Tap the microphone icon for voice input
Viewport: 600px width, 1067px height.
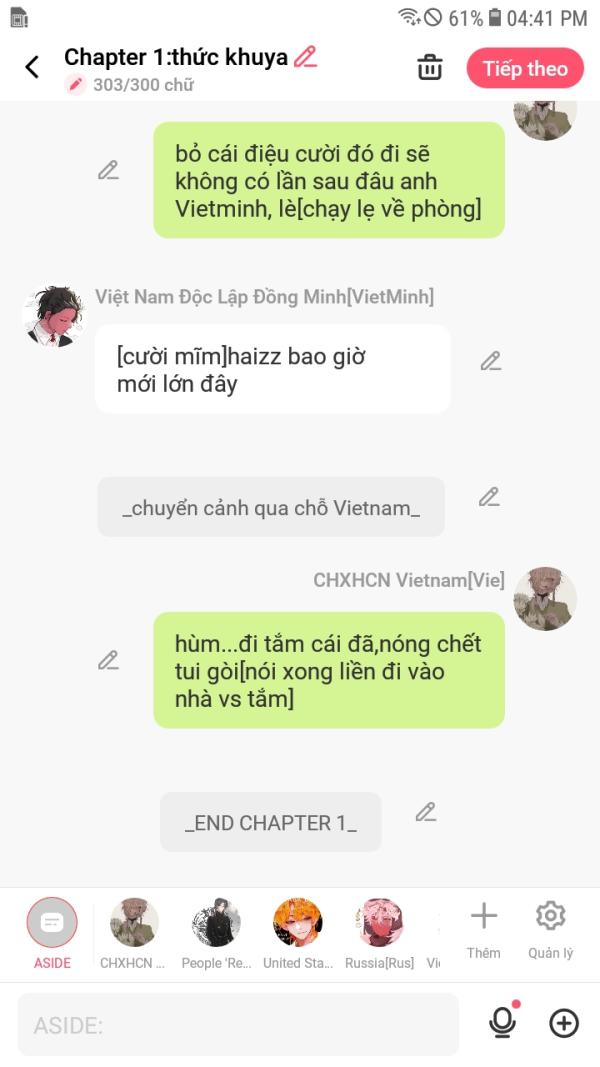point(502,1022)
